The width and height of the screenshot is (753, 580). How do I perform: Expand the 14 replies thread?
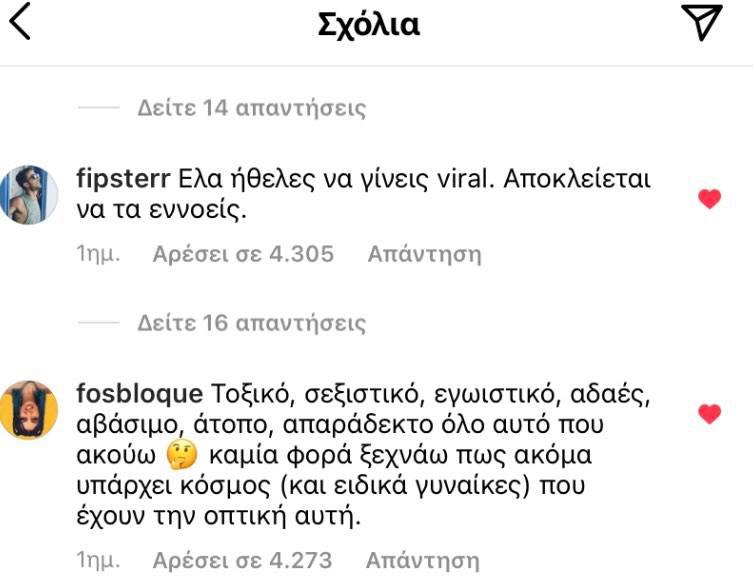pos(251,108)
